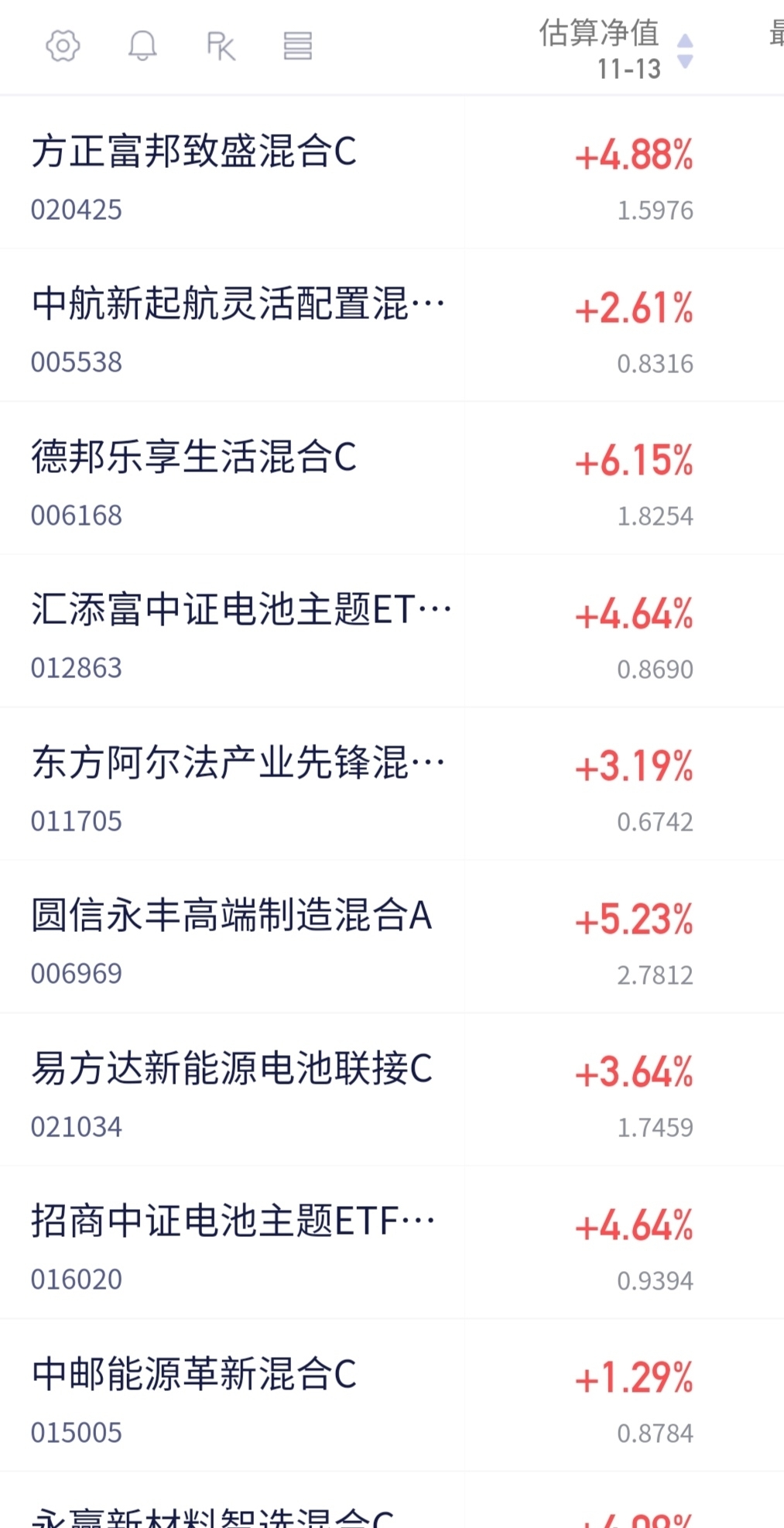784x1528 pixels.
Task: View 易方达新能源电池联接C
Action: [x=392, y=1089]
